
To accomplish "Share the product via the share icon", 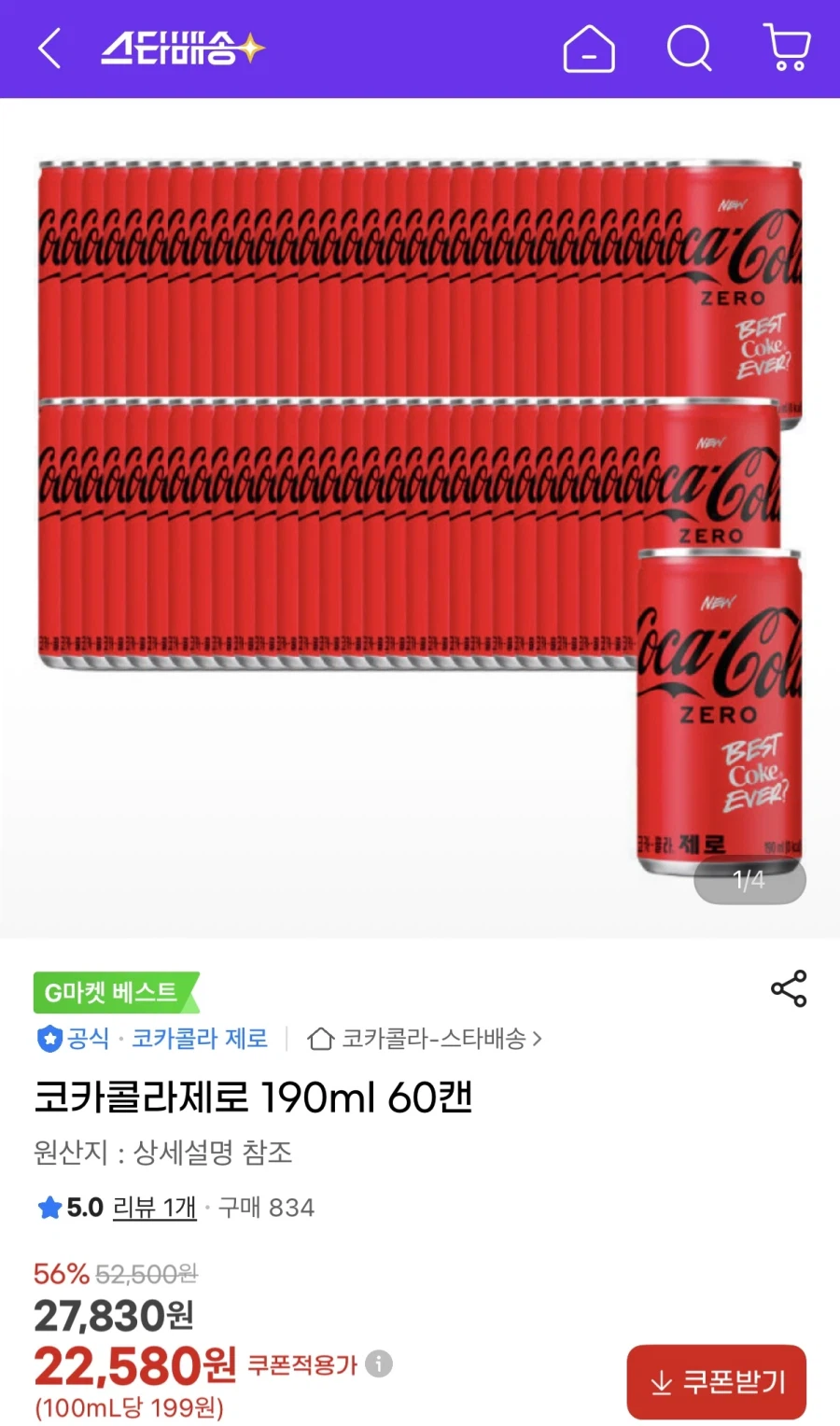I will coord(790,988).
